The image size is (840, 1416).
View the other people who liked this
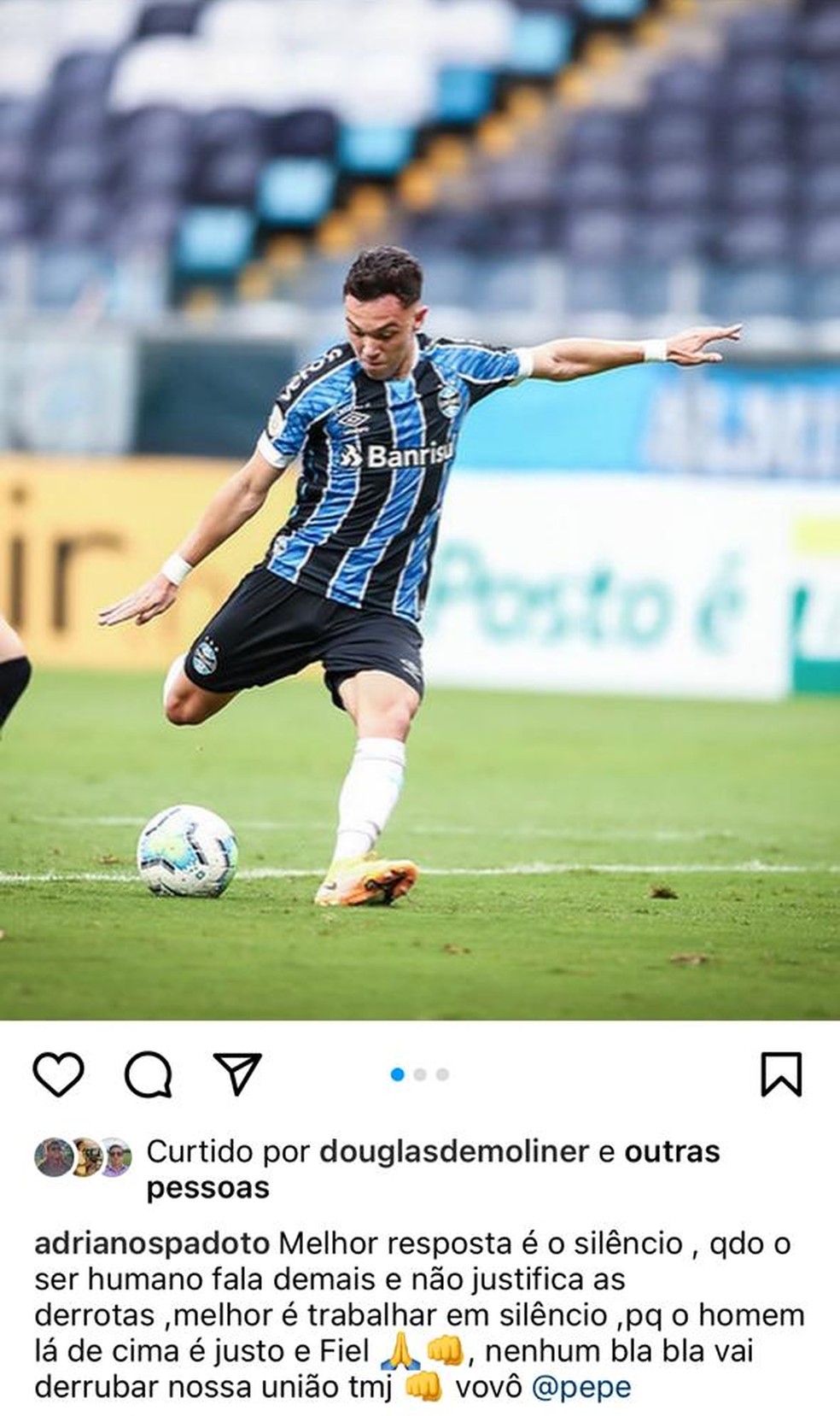tap(671, 1151)
